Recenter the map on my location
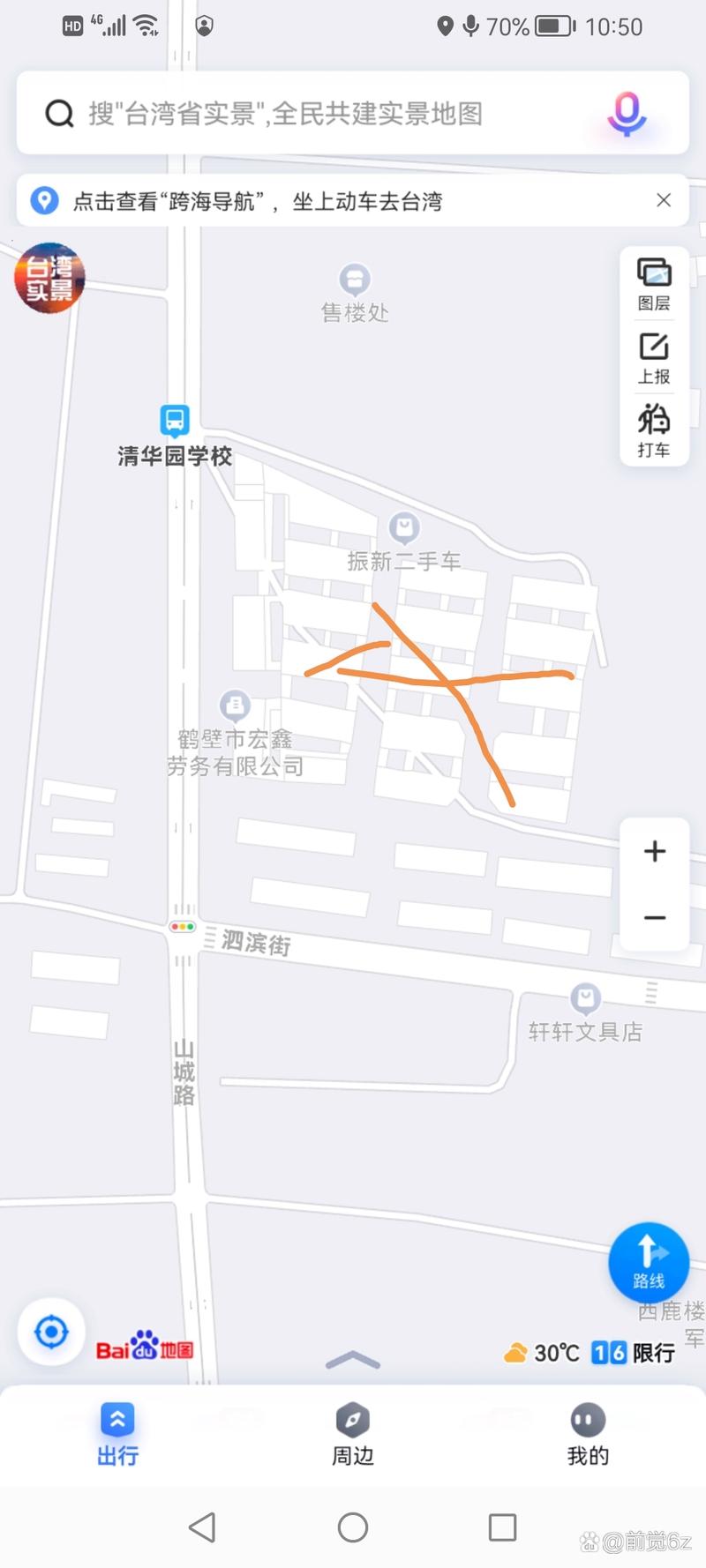 [51, 1332]
